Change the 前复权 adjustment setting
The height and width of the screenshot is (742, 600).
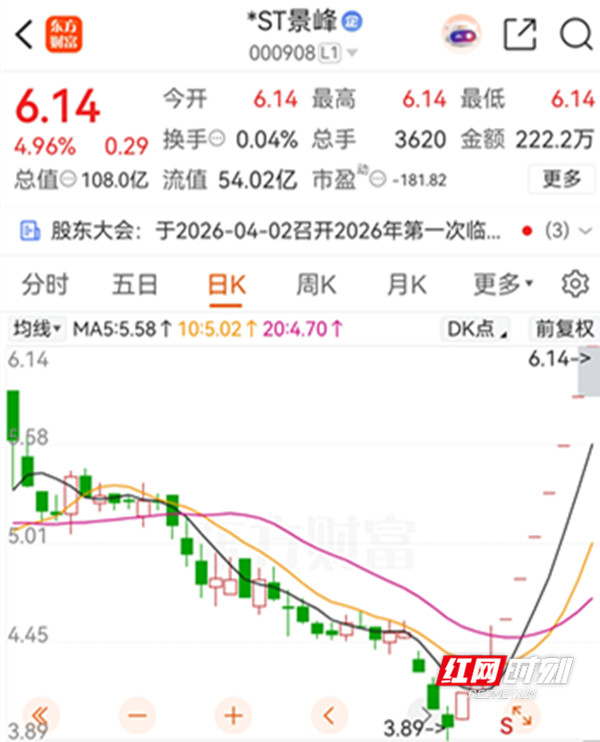point(563,328)
